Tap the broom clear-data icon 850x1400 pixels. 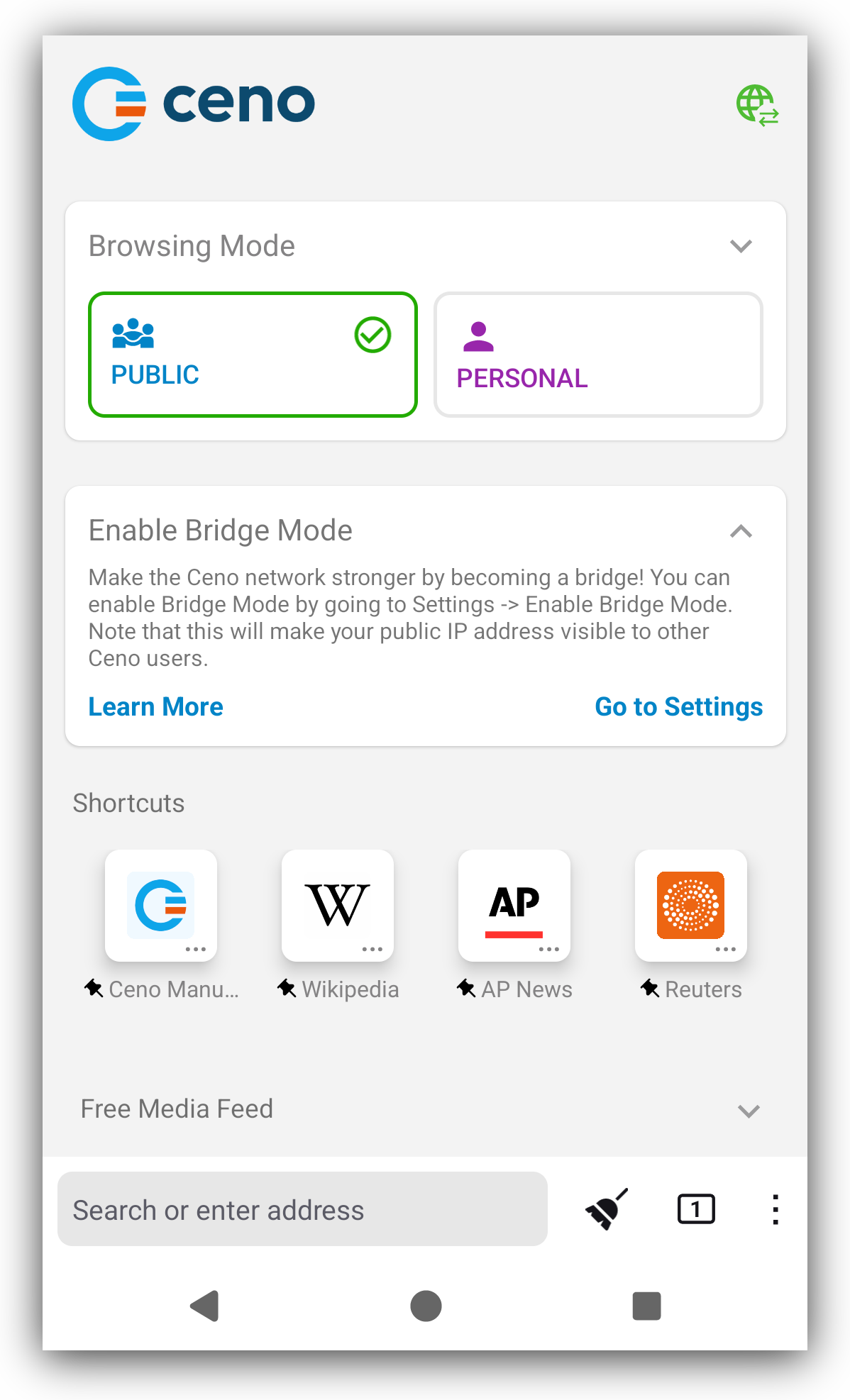[607, 1209]
